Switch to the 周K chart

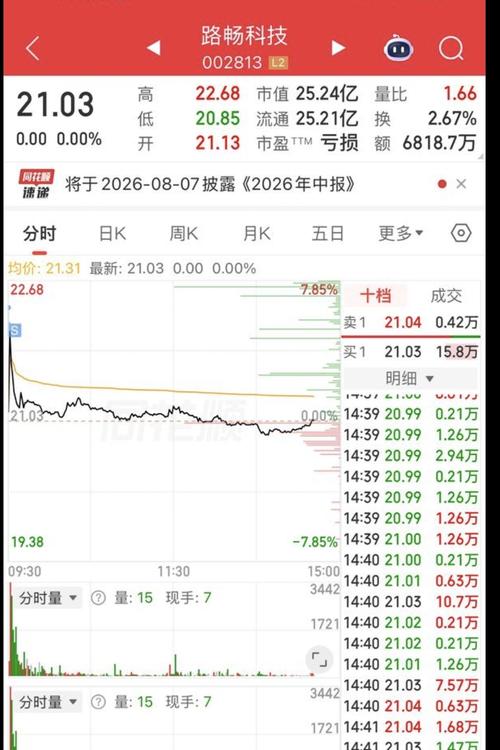184,234
